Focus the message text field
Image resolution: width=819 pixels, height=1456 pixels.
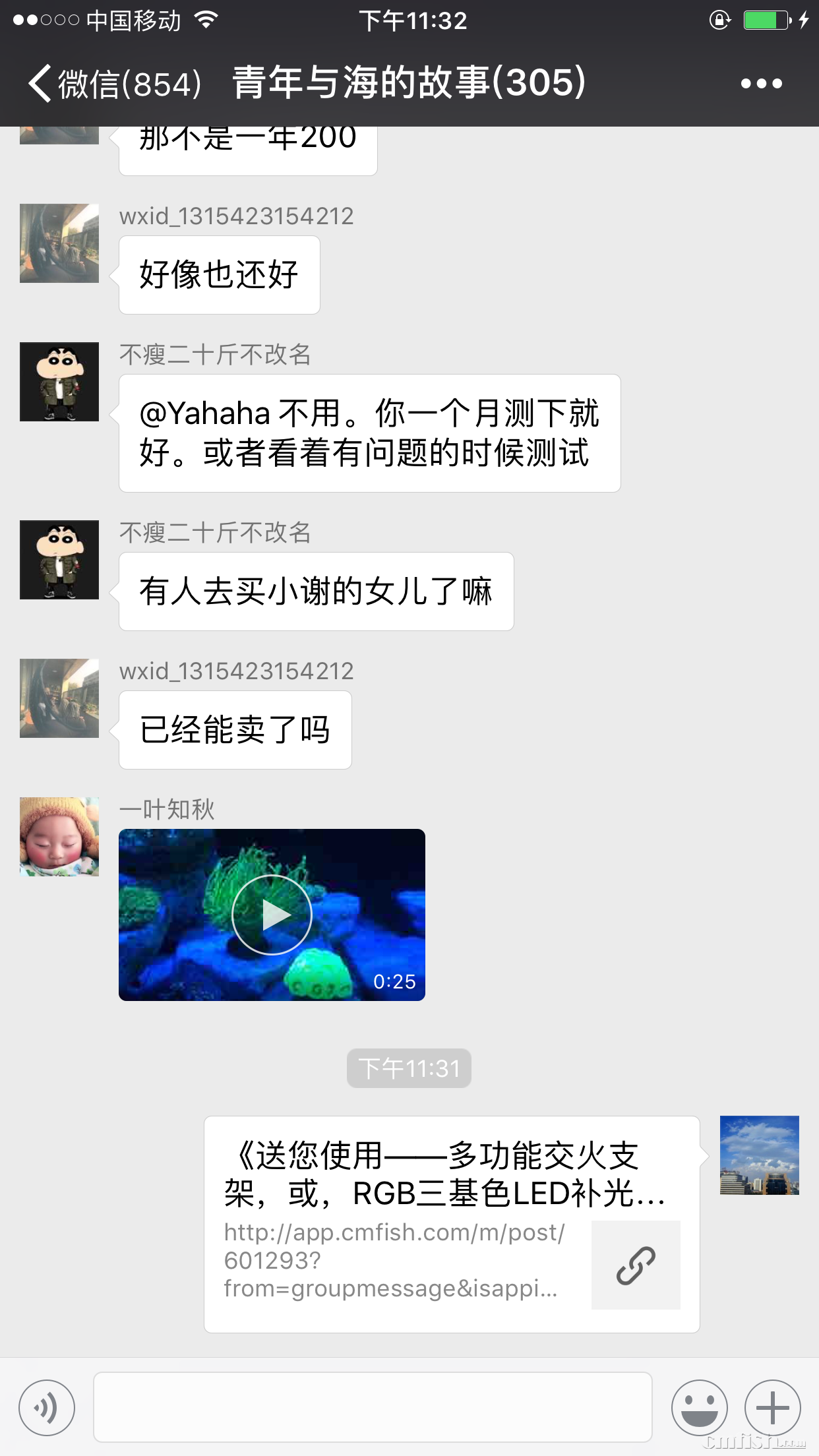tap(373, 1407)
